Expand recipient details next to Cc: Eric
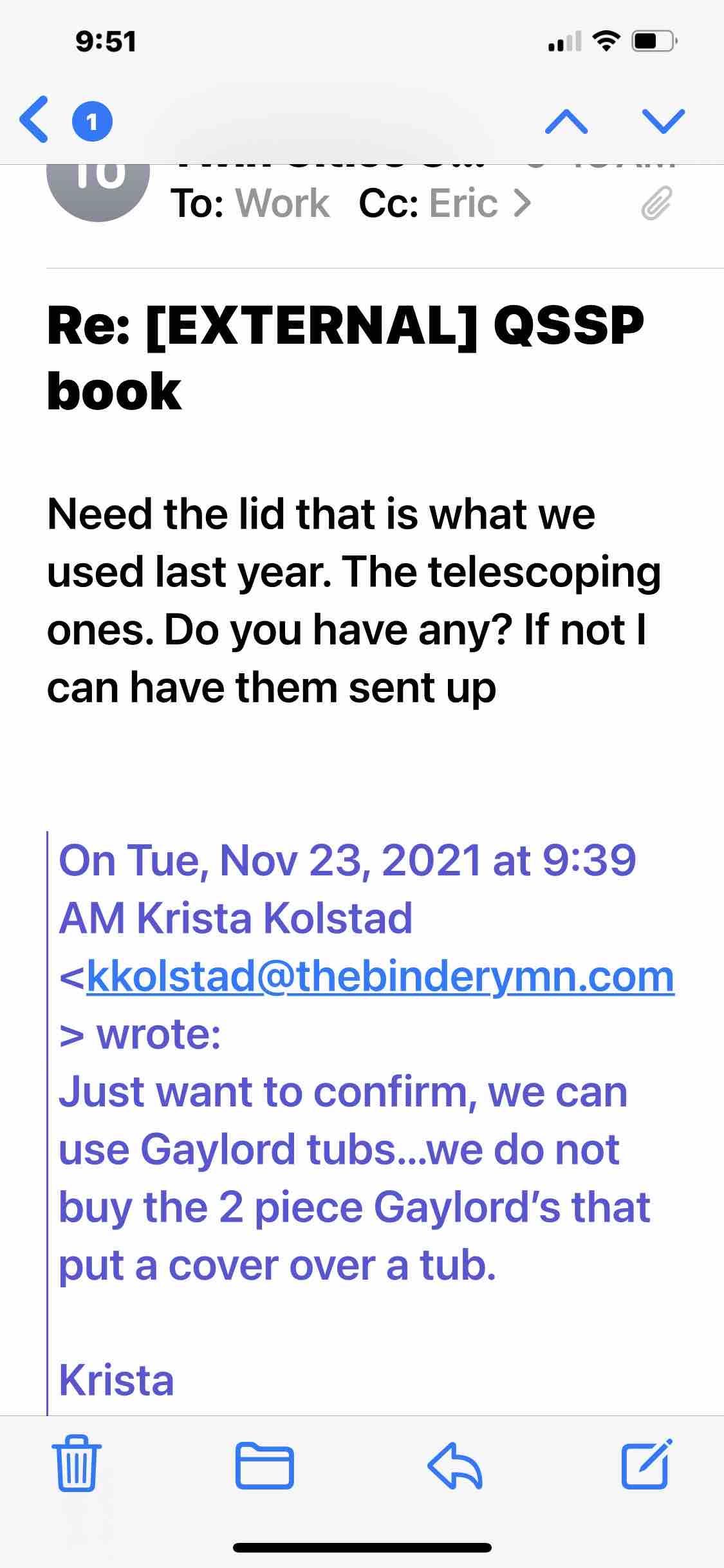724x1568 pixels. (523, 203)
